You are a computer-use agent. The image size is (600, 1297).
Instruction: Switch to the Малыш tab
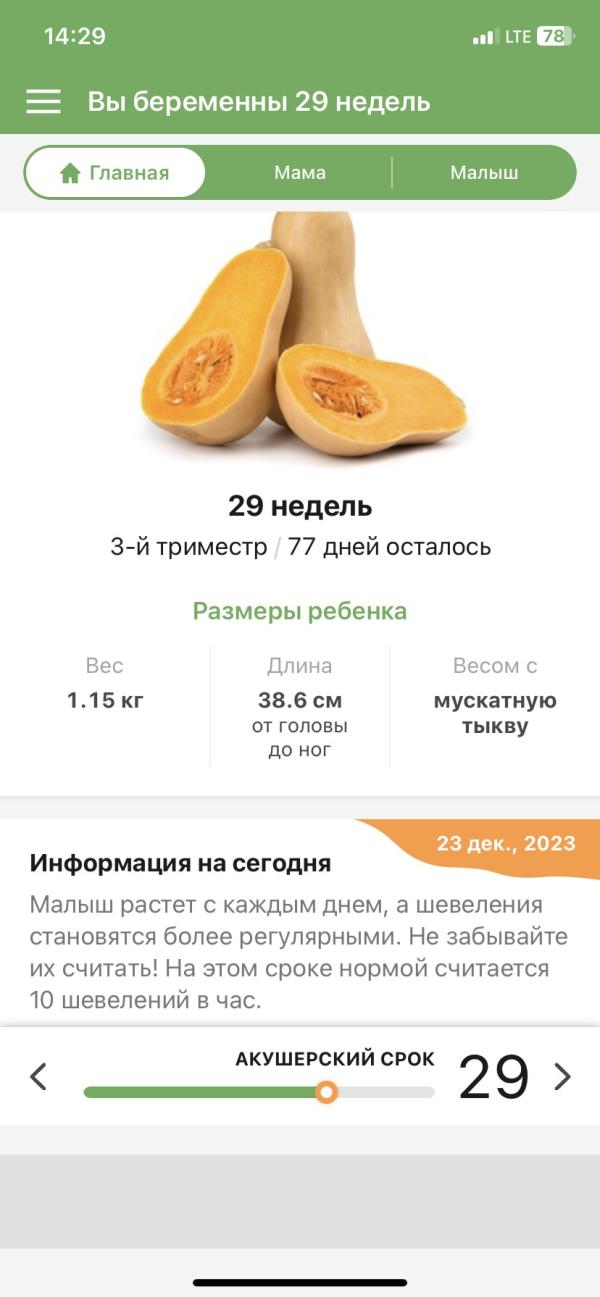pyautogui.click(x=484, y=173)
